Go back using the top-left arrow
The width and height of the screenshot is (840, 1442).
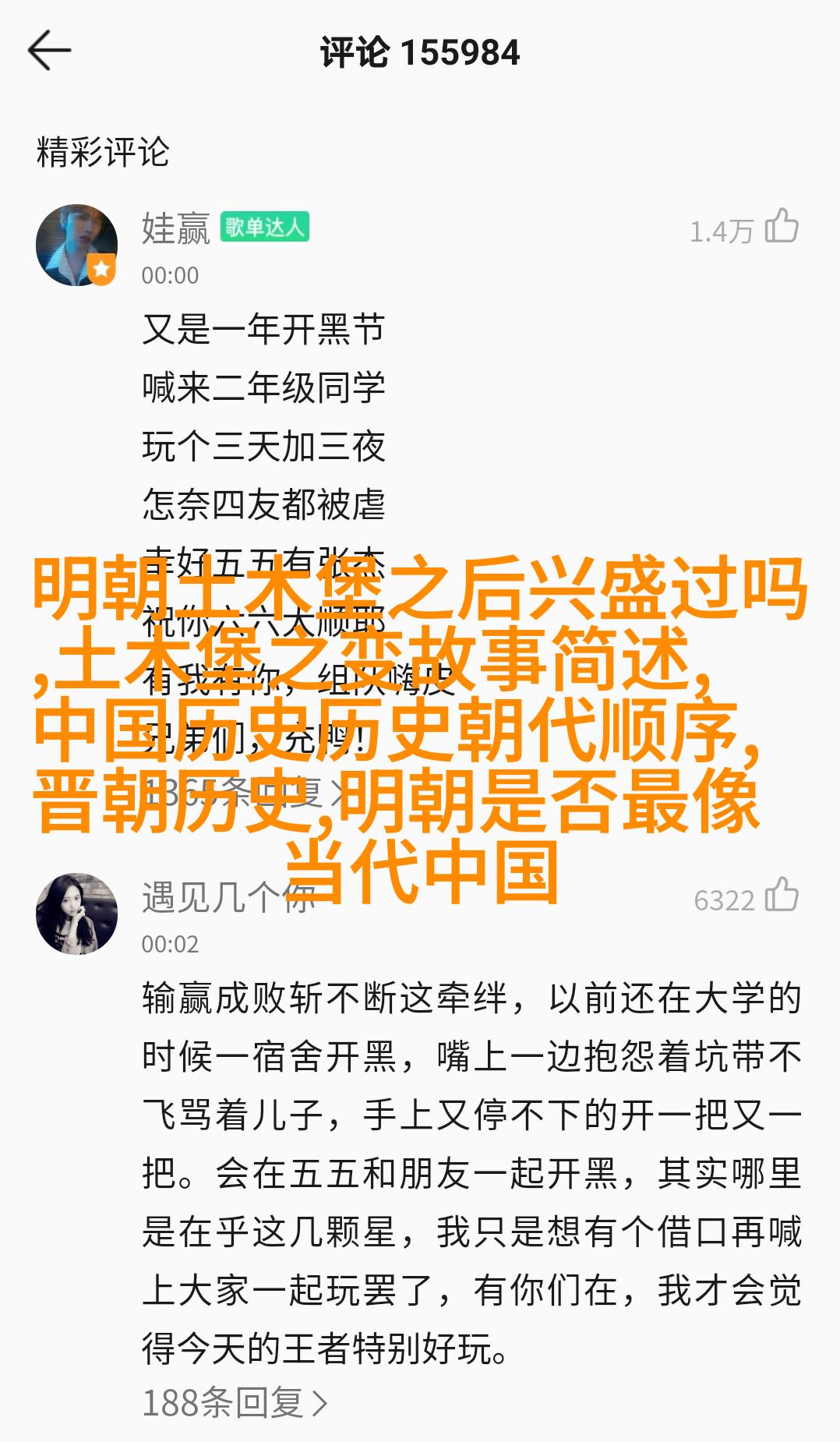click(49, 51)
